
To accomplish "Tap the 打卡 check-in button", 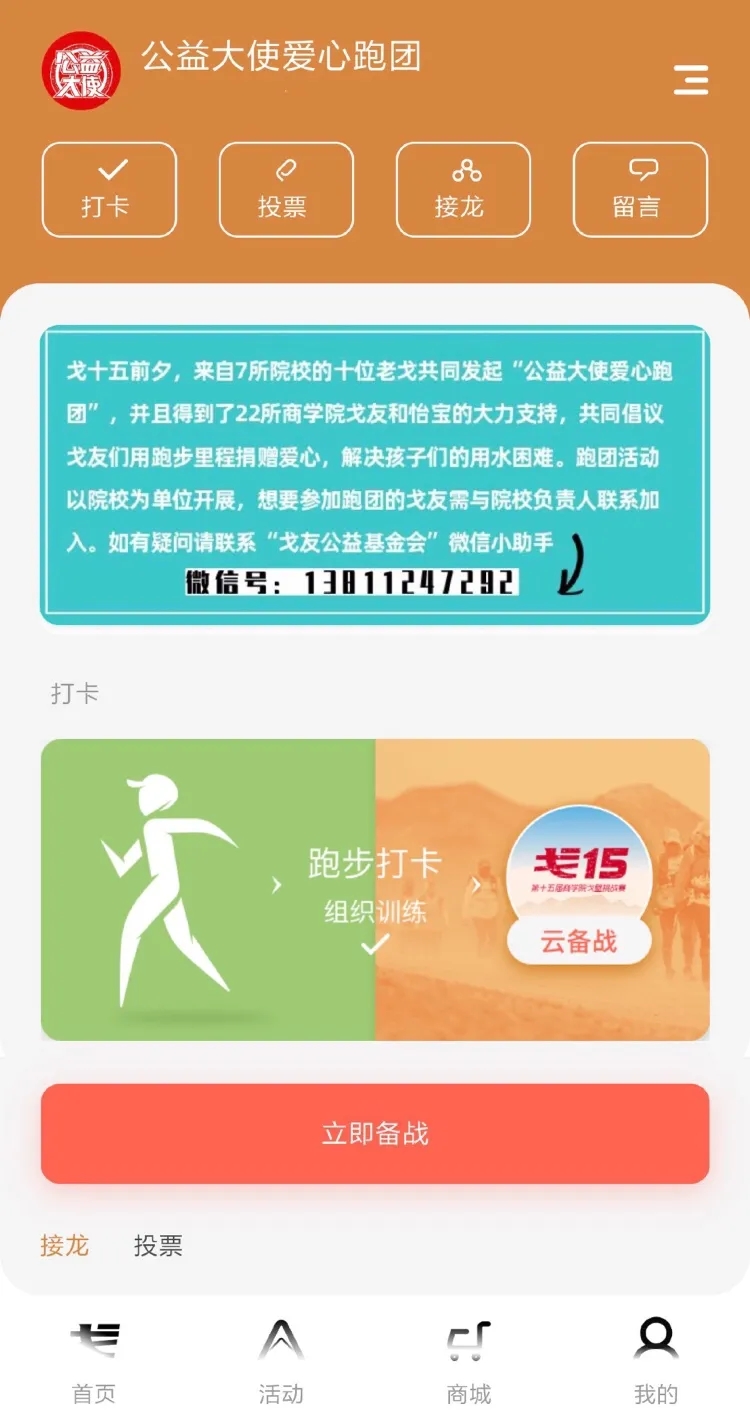I will point(109,190).
